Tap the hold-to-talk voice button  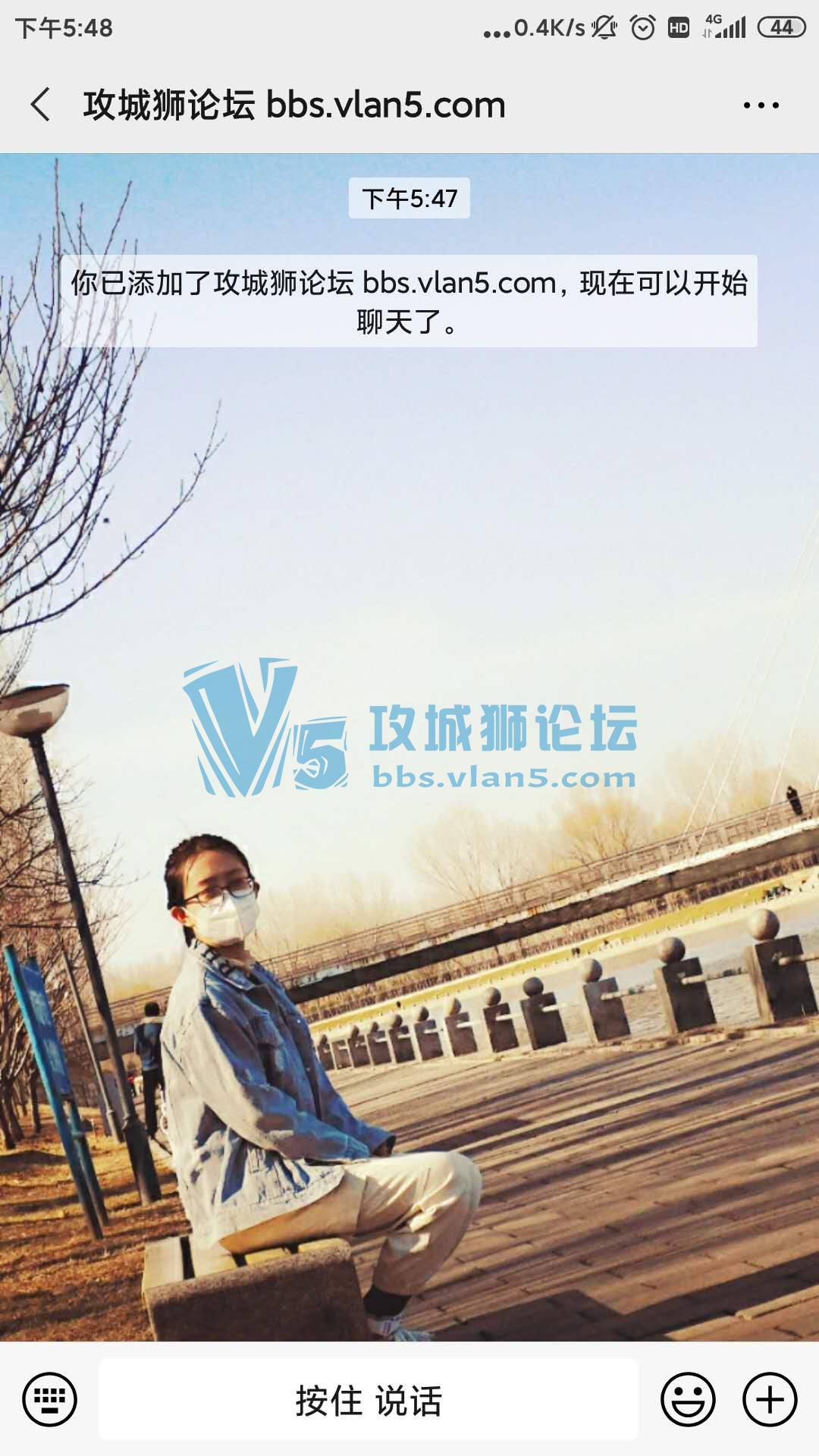point(369,1400)
